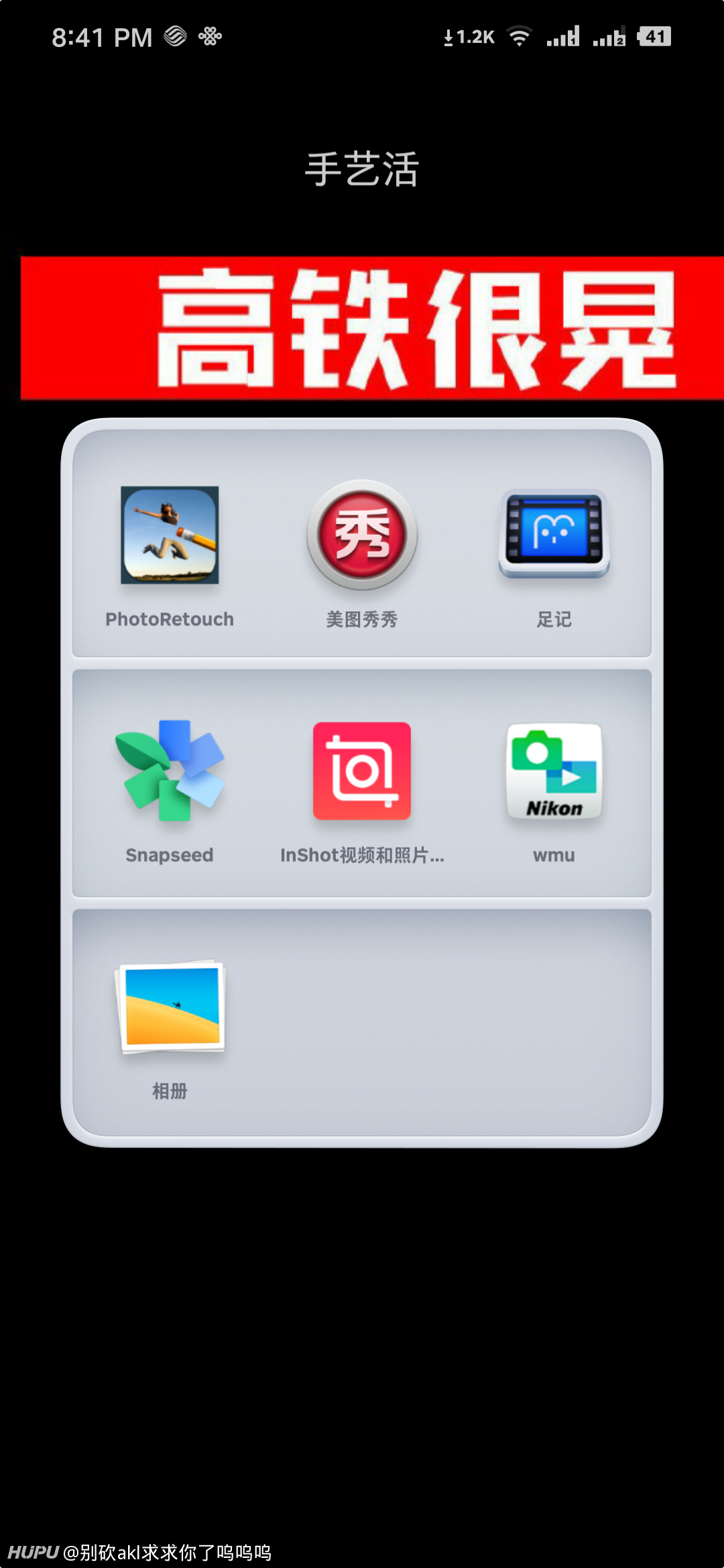The image size is (724, 1568).
Task: Open the 足记 app
Action: click(554, 534)
